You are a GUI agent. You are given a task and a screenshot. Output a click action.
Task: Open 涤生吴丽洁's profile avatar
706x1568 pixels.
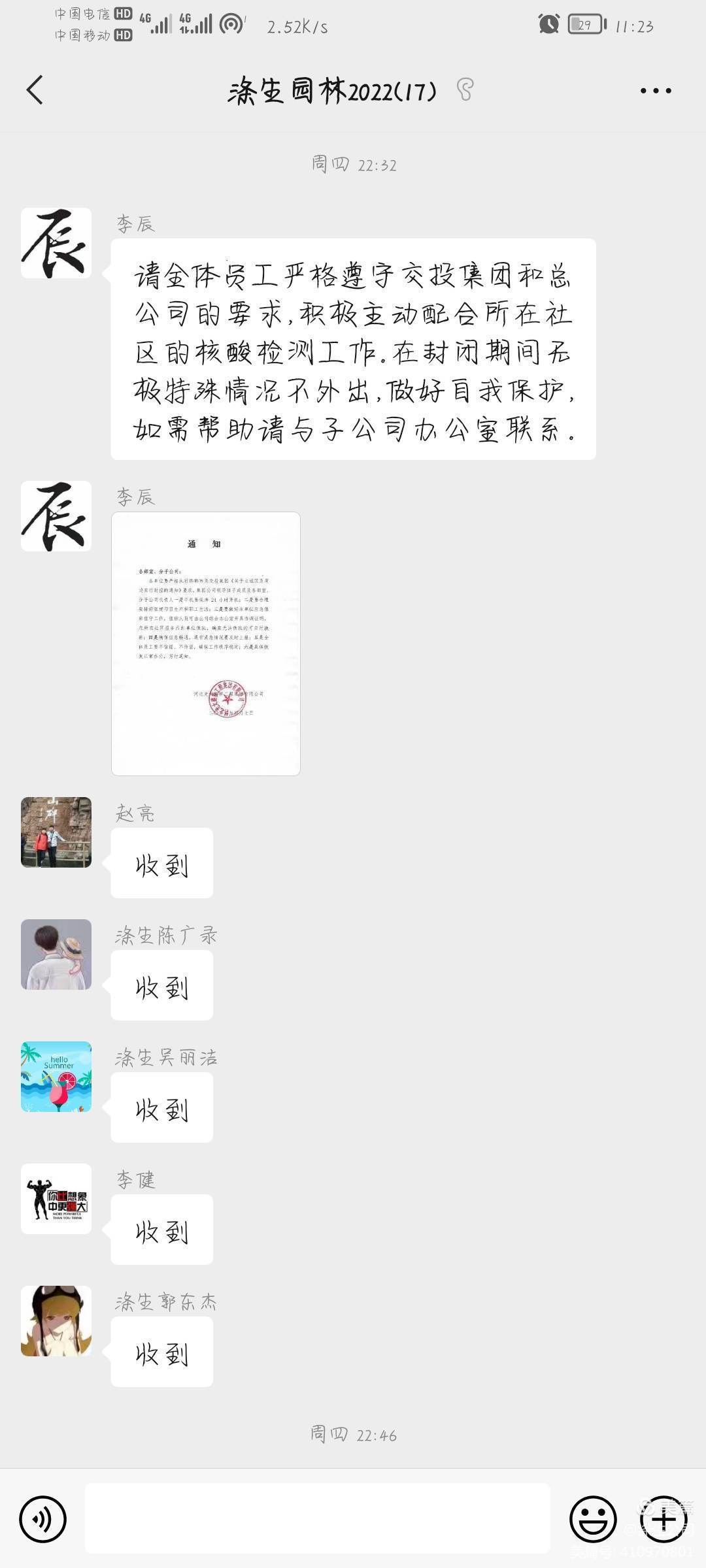pyautogui.click(x=56, y=1077)
